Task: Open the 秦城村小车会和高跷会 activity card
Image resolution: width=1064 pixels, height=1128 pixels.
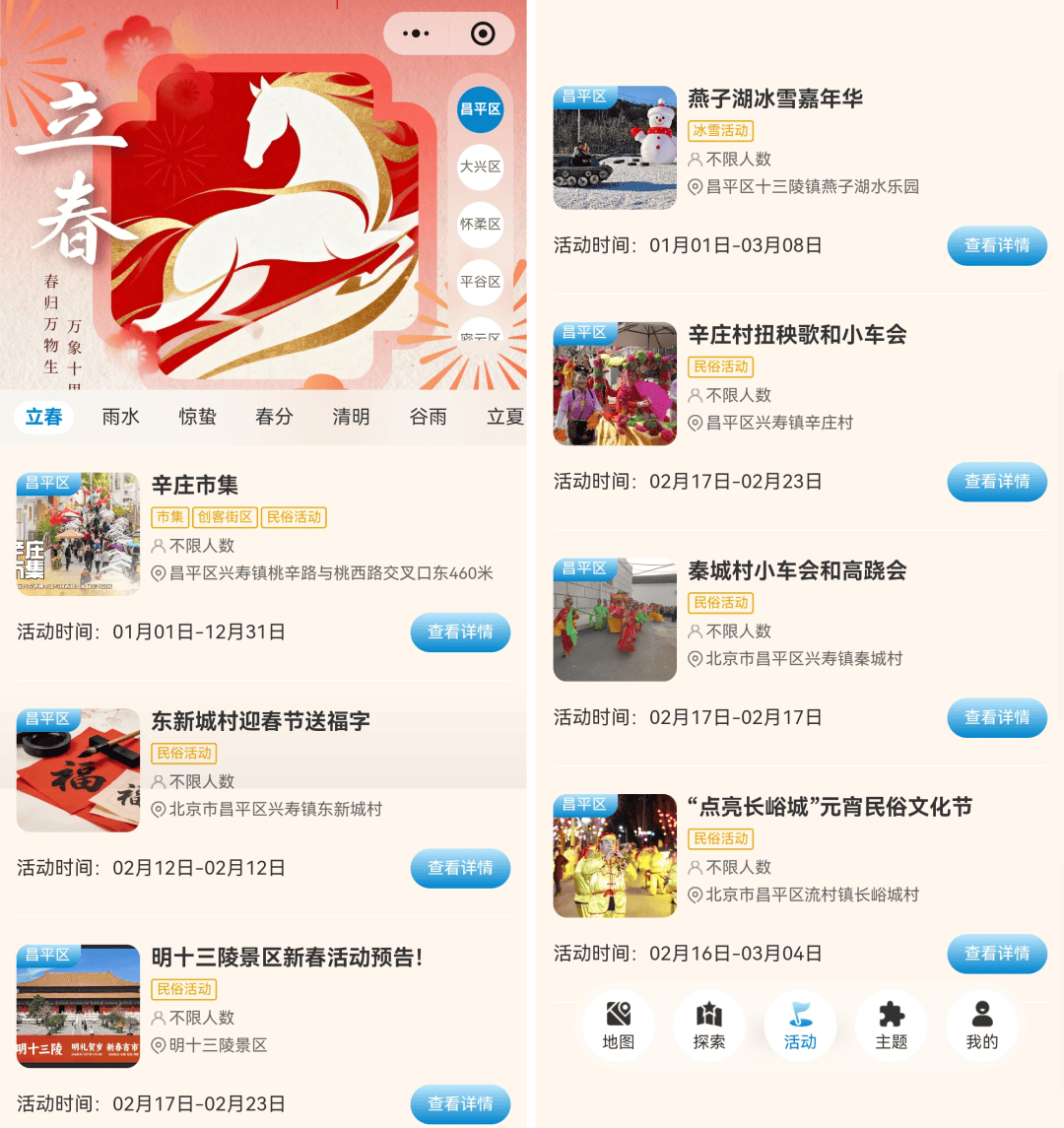Action: point(796,571)
